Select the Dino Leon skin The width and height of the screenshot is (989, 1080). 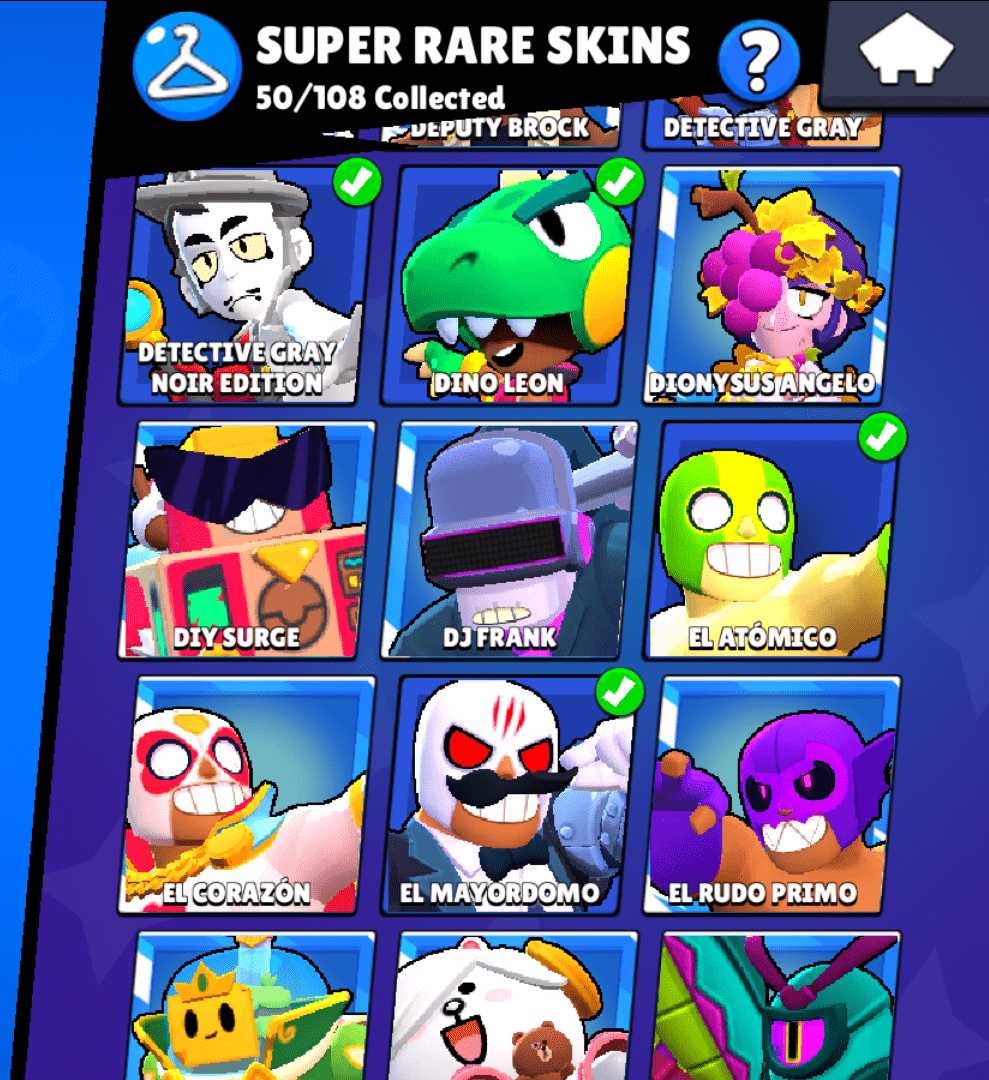click(512, 285)
